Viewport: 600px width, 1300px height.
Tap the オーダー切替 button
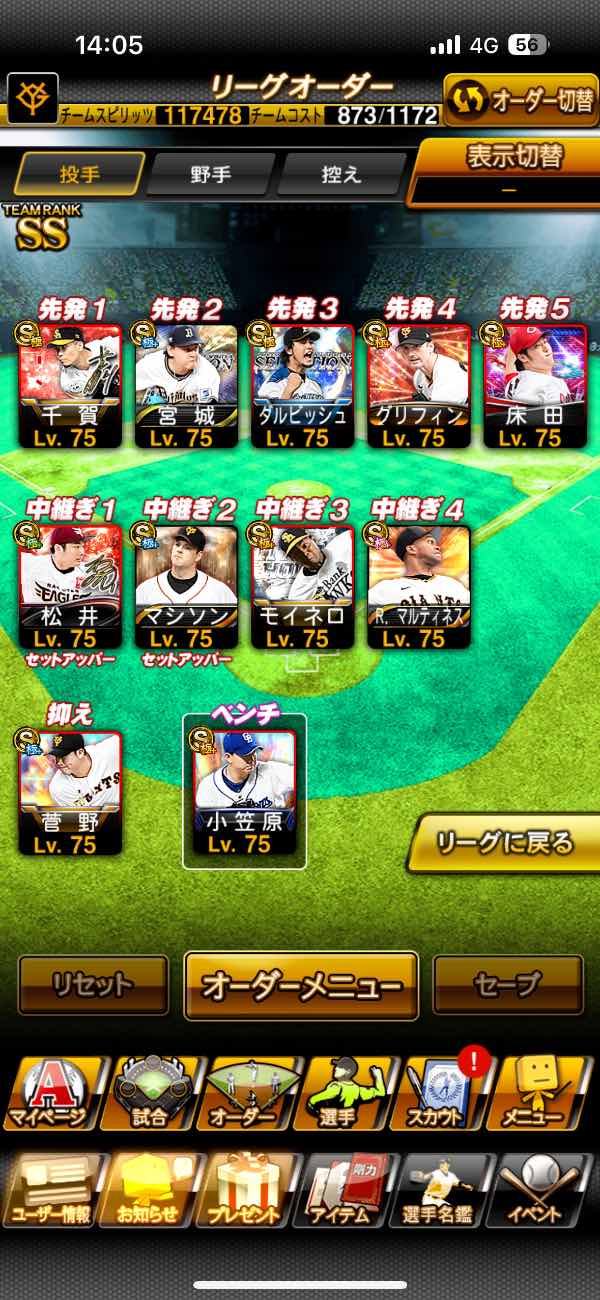click(520, 100)
